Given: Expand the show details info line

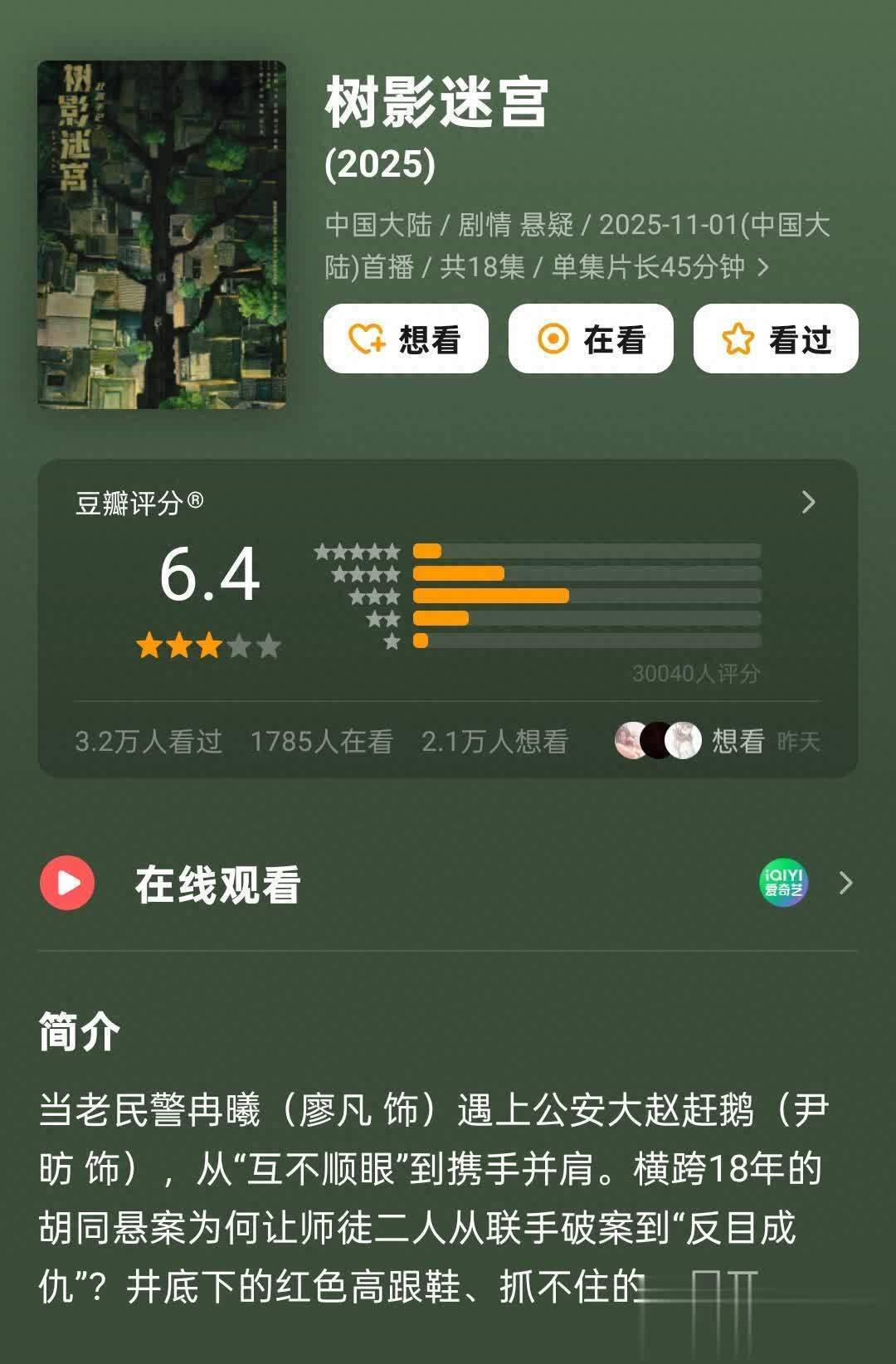Looking at the screenshot, I should (763, 267).
